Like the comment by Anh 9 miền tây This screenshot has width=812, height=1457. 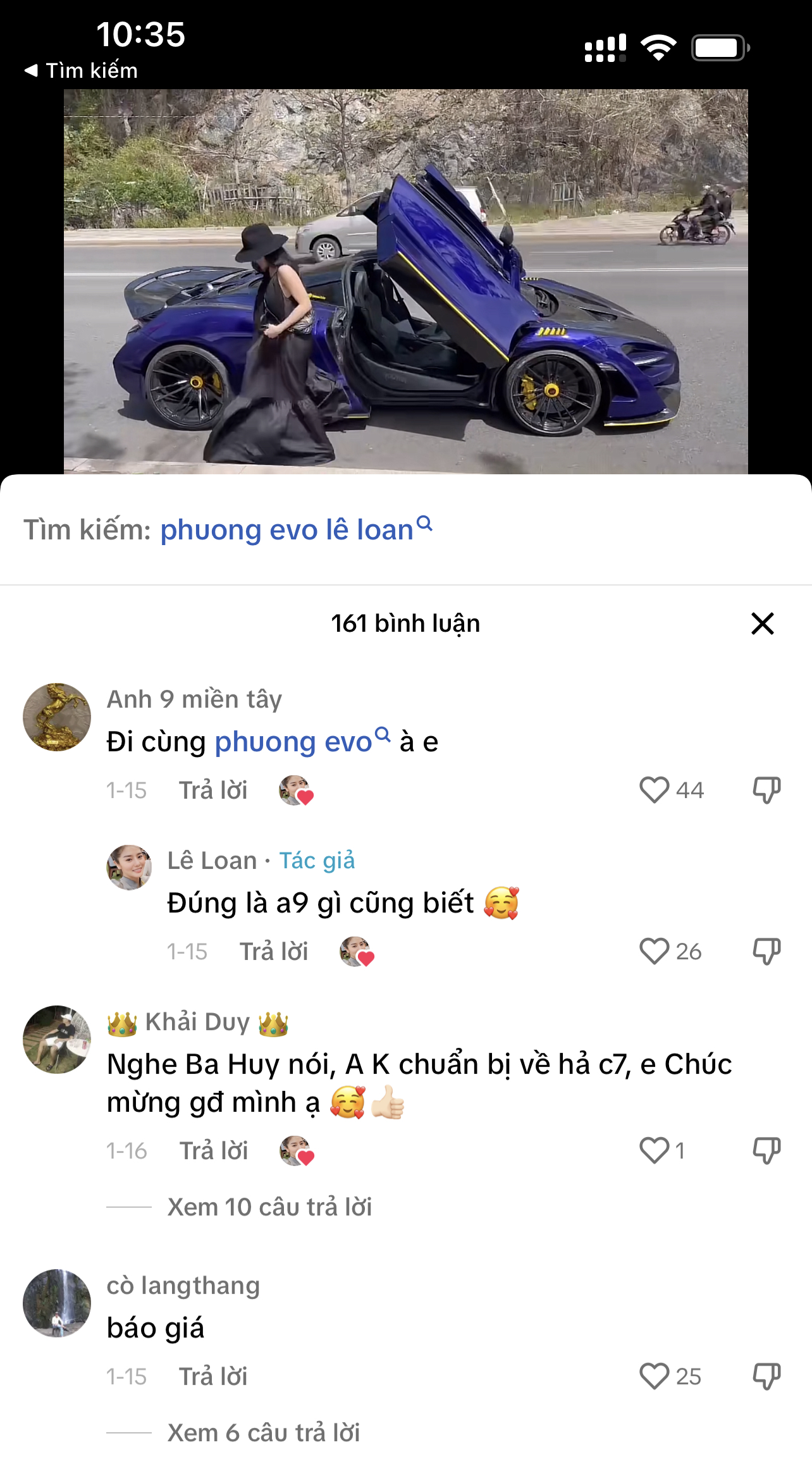[655, 790]
